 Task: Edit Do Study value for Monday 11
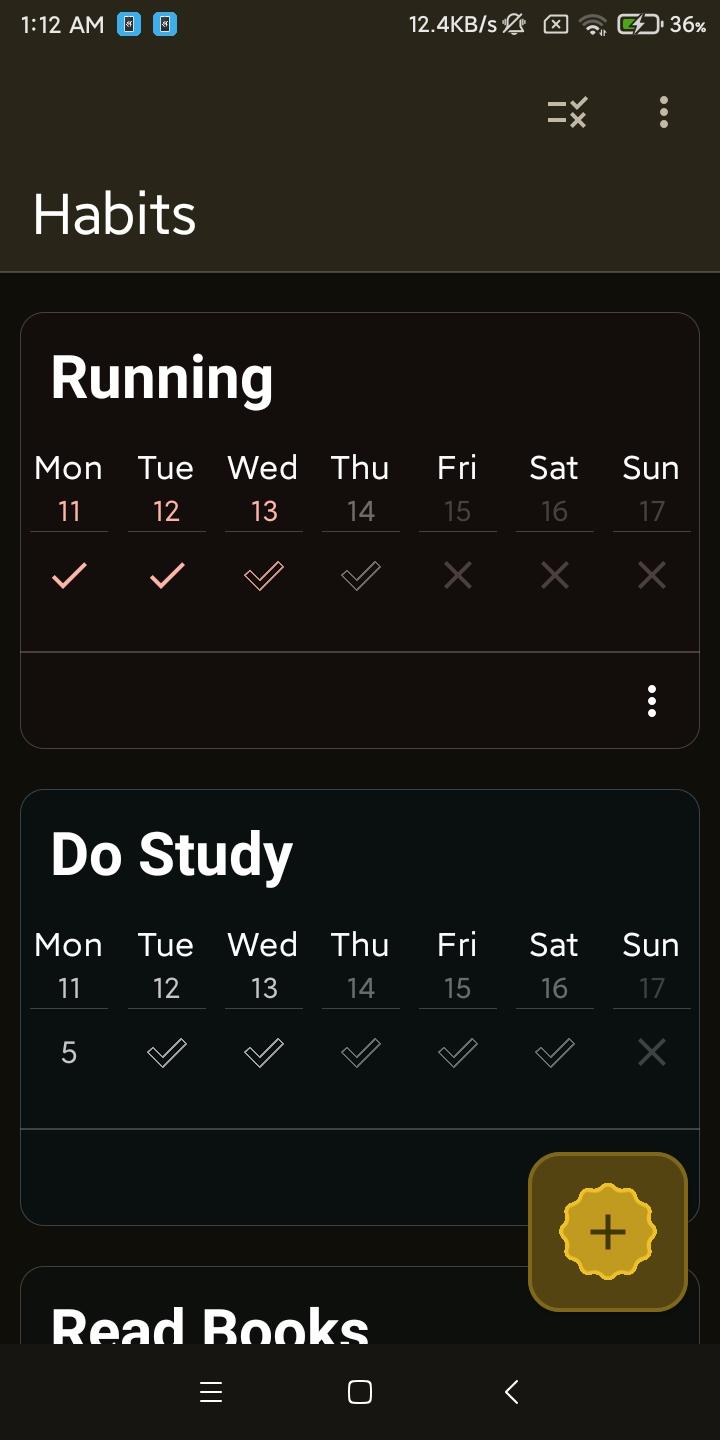[69, 1052]
